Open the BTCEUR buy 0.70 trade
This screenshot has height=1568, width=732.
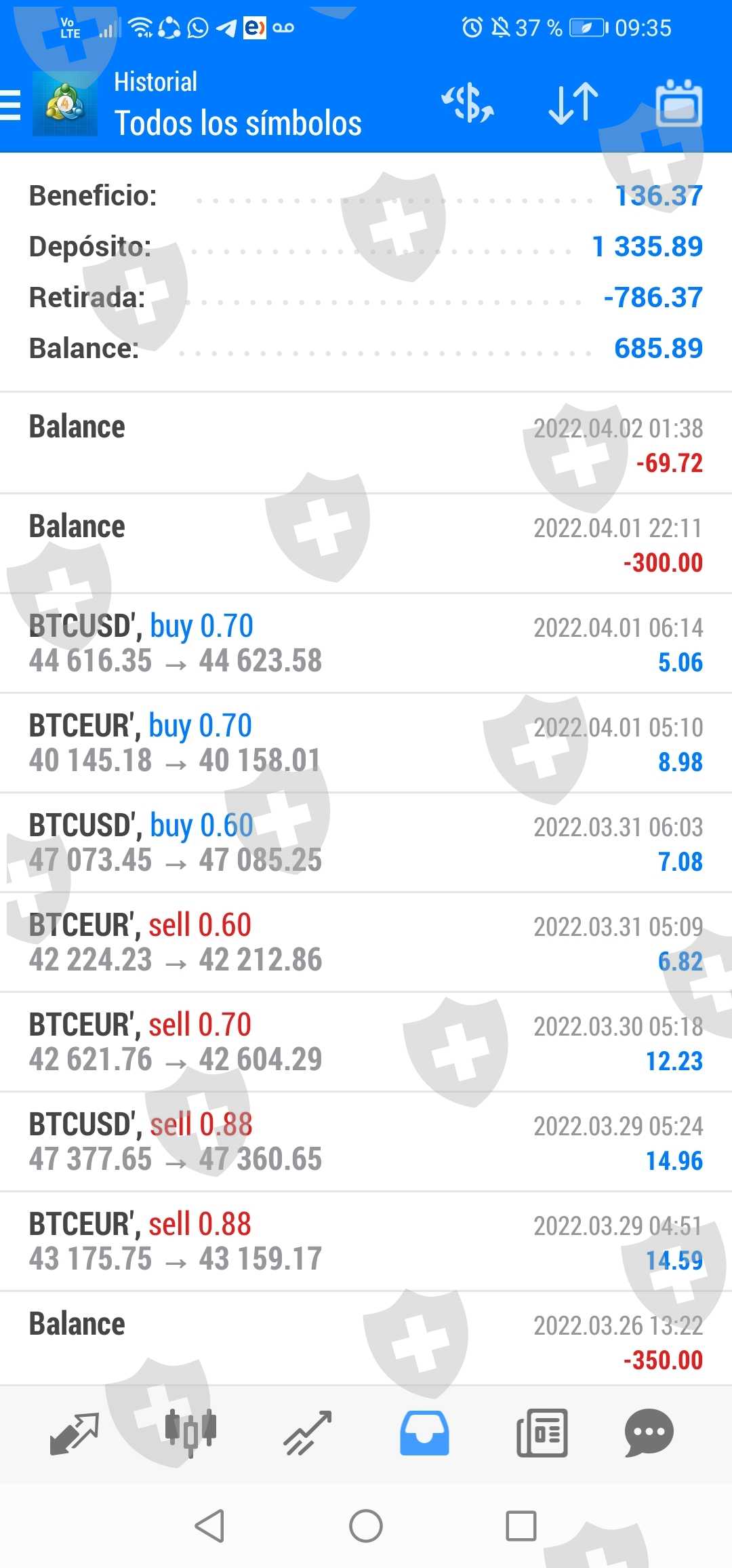tap(366, 743)
